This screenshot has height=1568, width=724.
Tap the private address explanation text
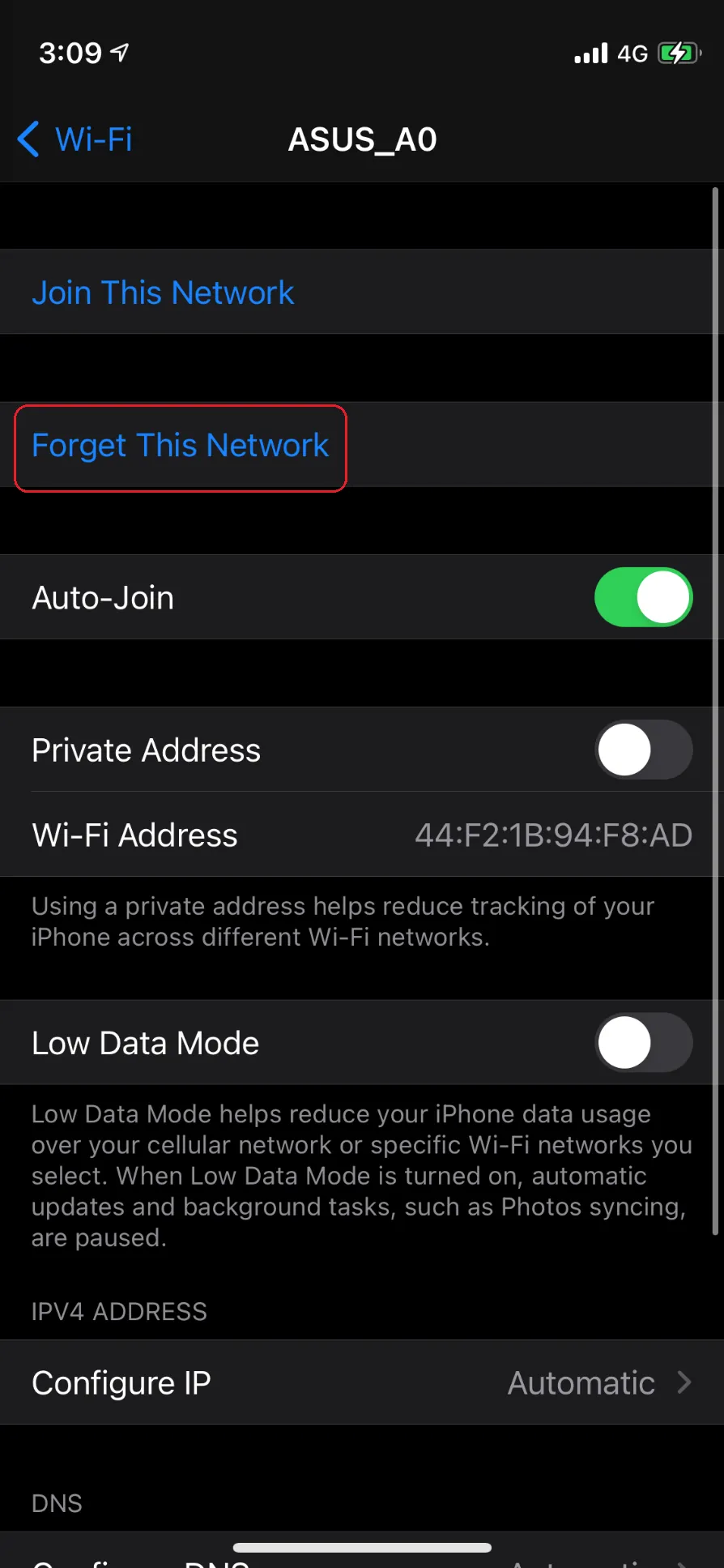coord(342,921)
